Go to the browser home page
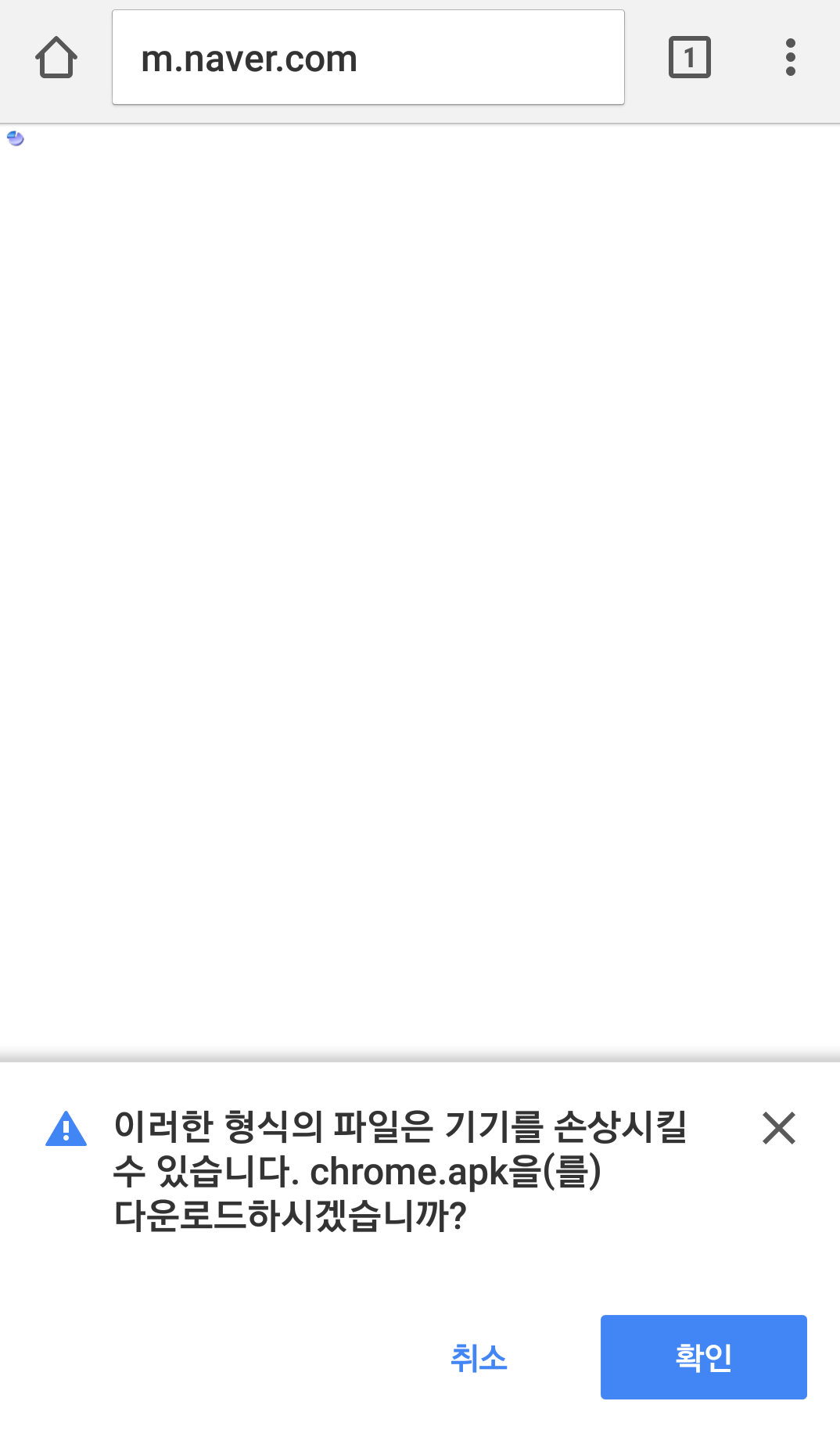The height and width of the screenshot is (1437, 840). 56,58
